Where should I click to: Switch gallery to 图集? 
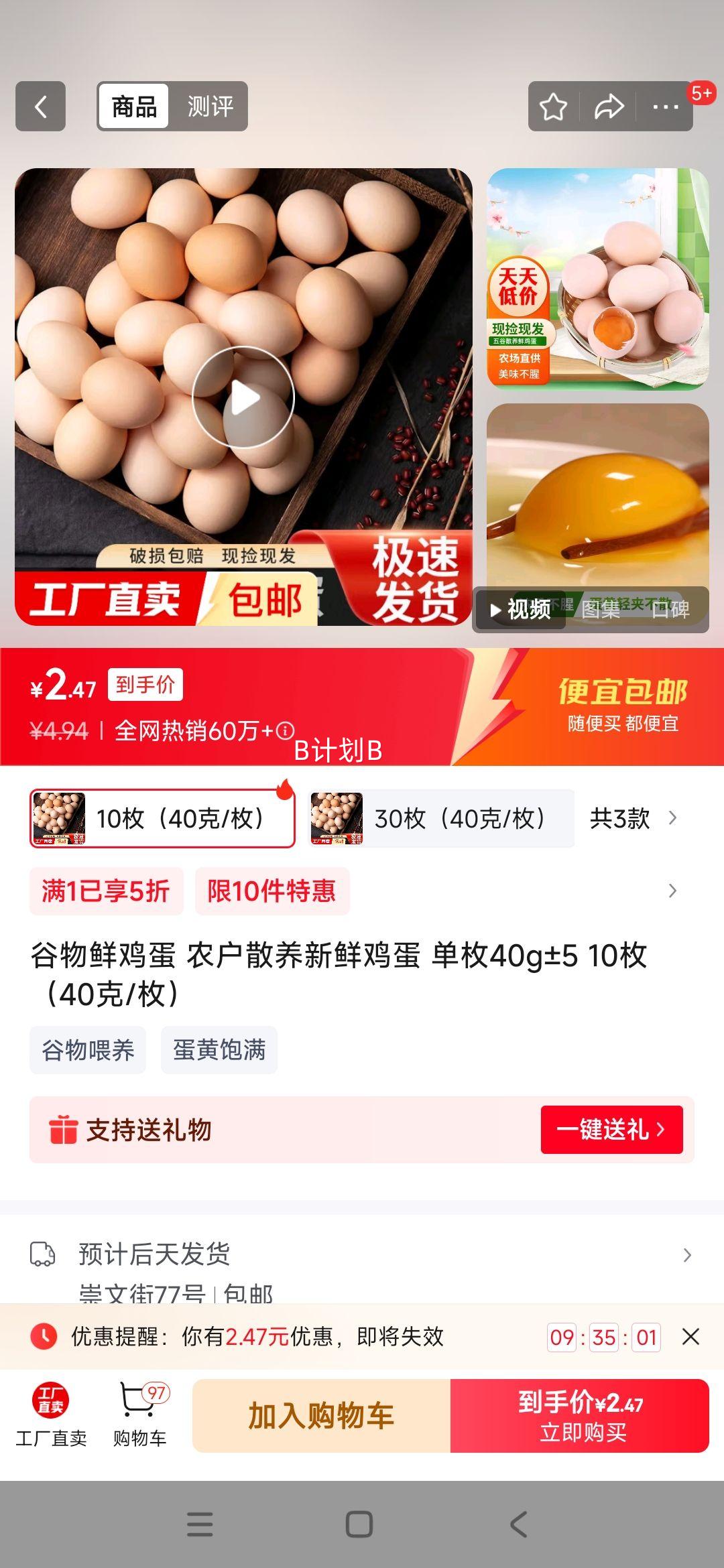(601, 610)
